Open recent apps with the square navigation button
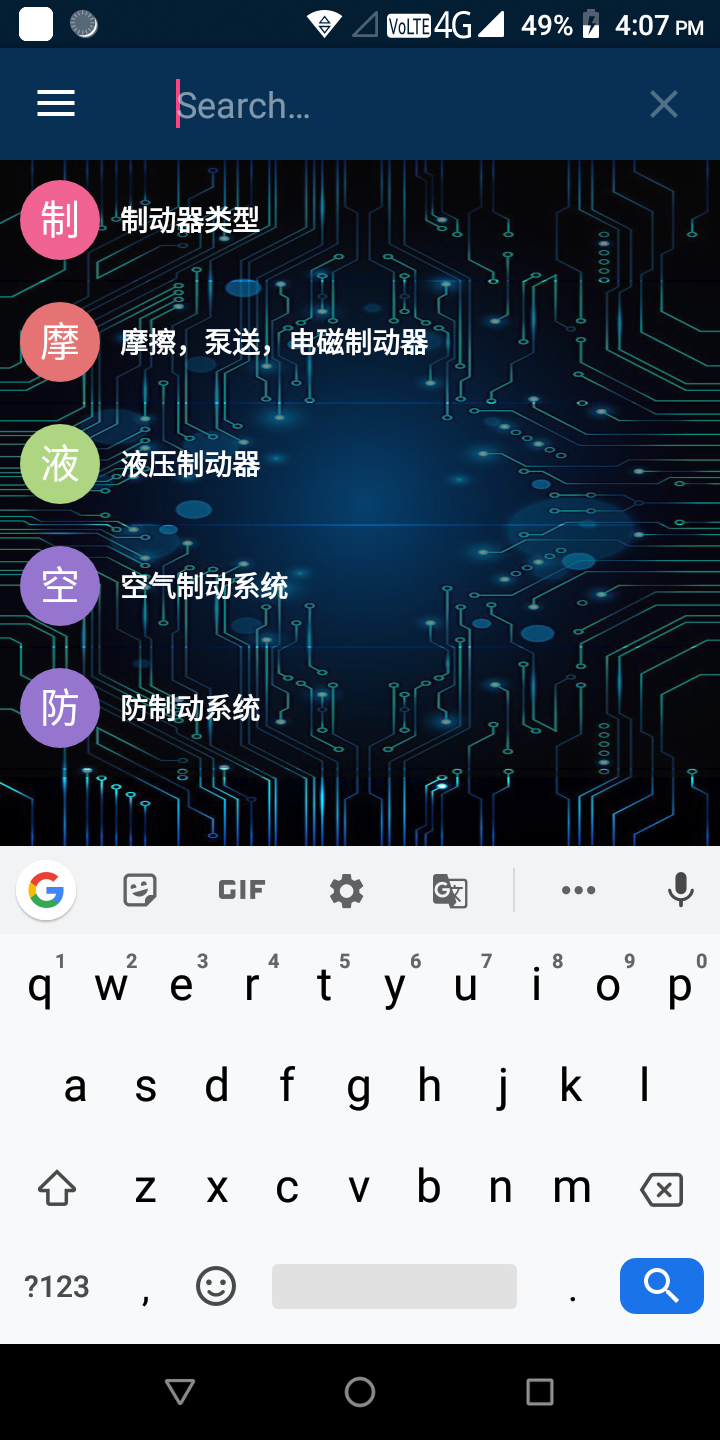The height and width of the screenshot is (1440, 720). click(539, 1391)
